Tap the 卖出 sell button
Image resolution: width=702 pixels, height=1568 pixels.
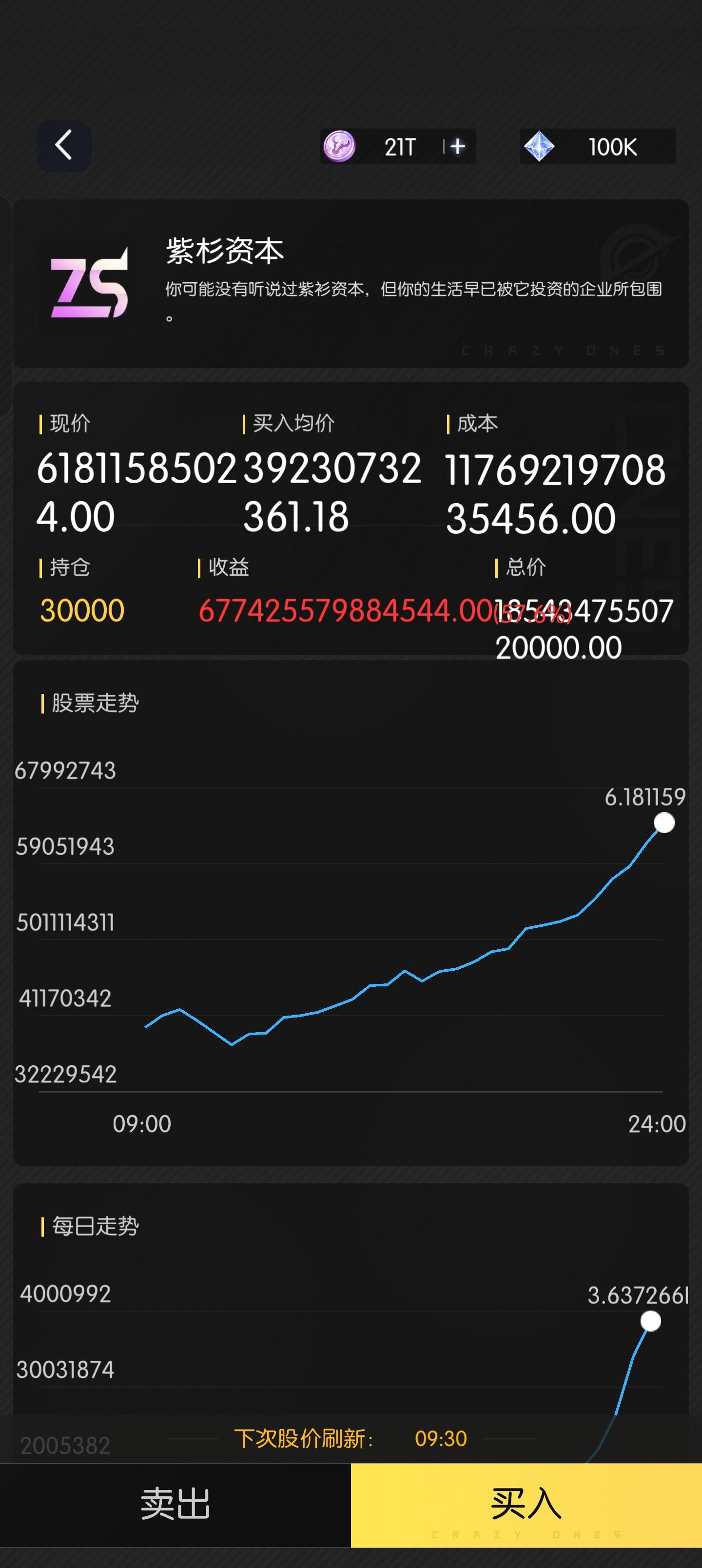[x=175, y=1504]
